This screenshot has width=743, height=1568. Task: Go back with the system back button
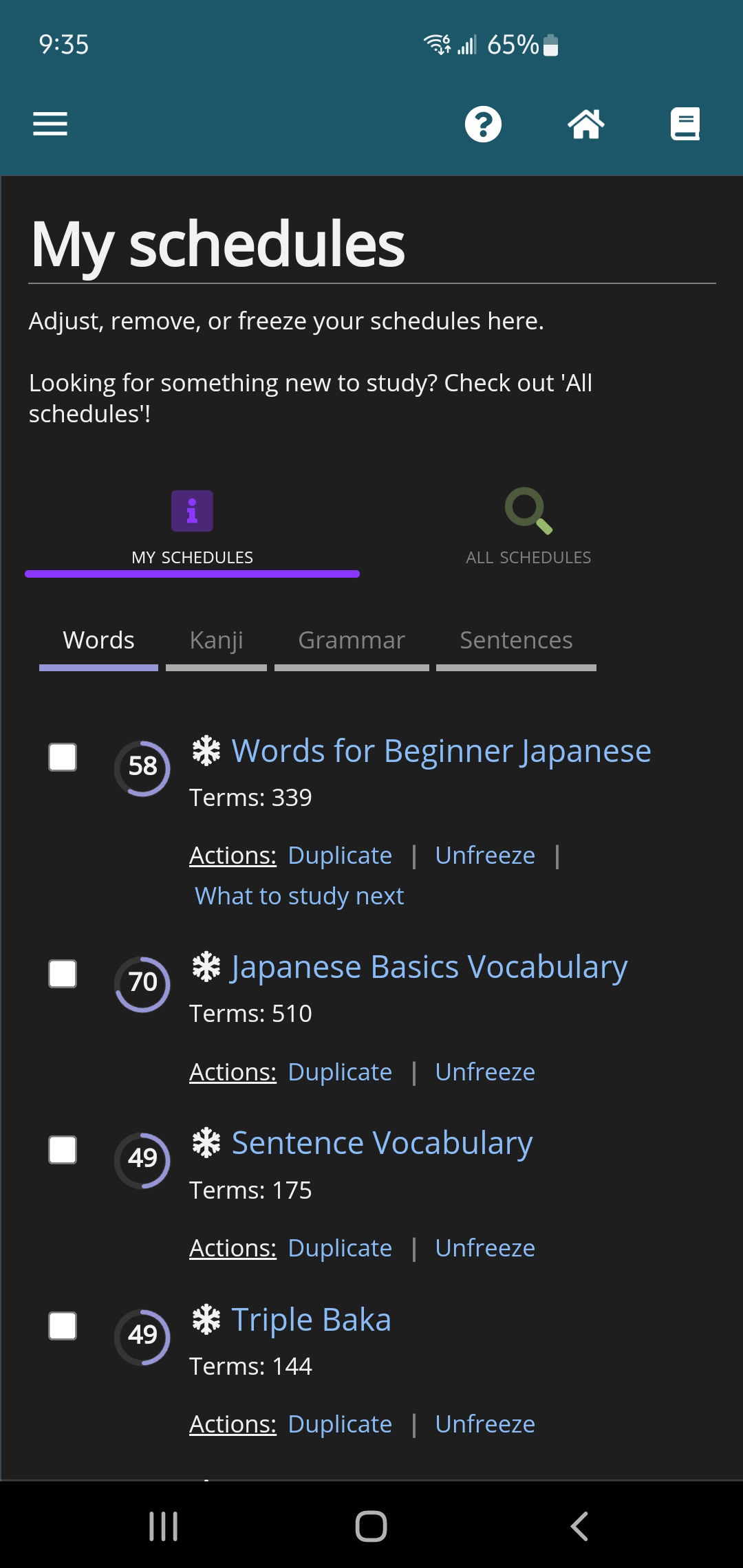[579, 1526]
